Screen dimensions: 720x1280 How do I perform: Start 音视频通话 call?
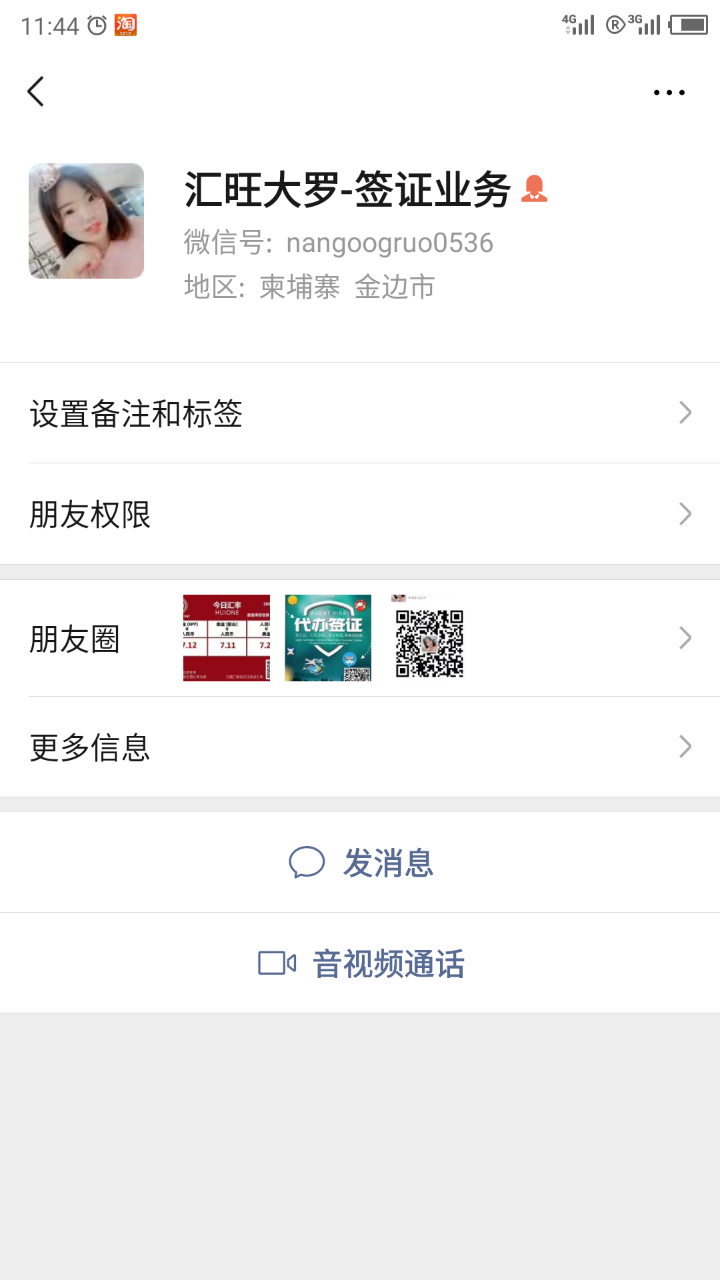point(362,963)
